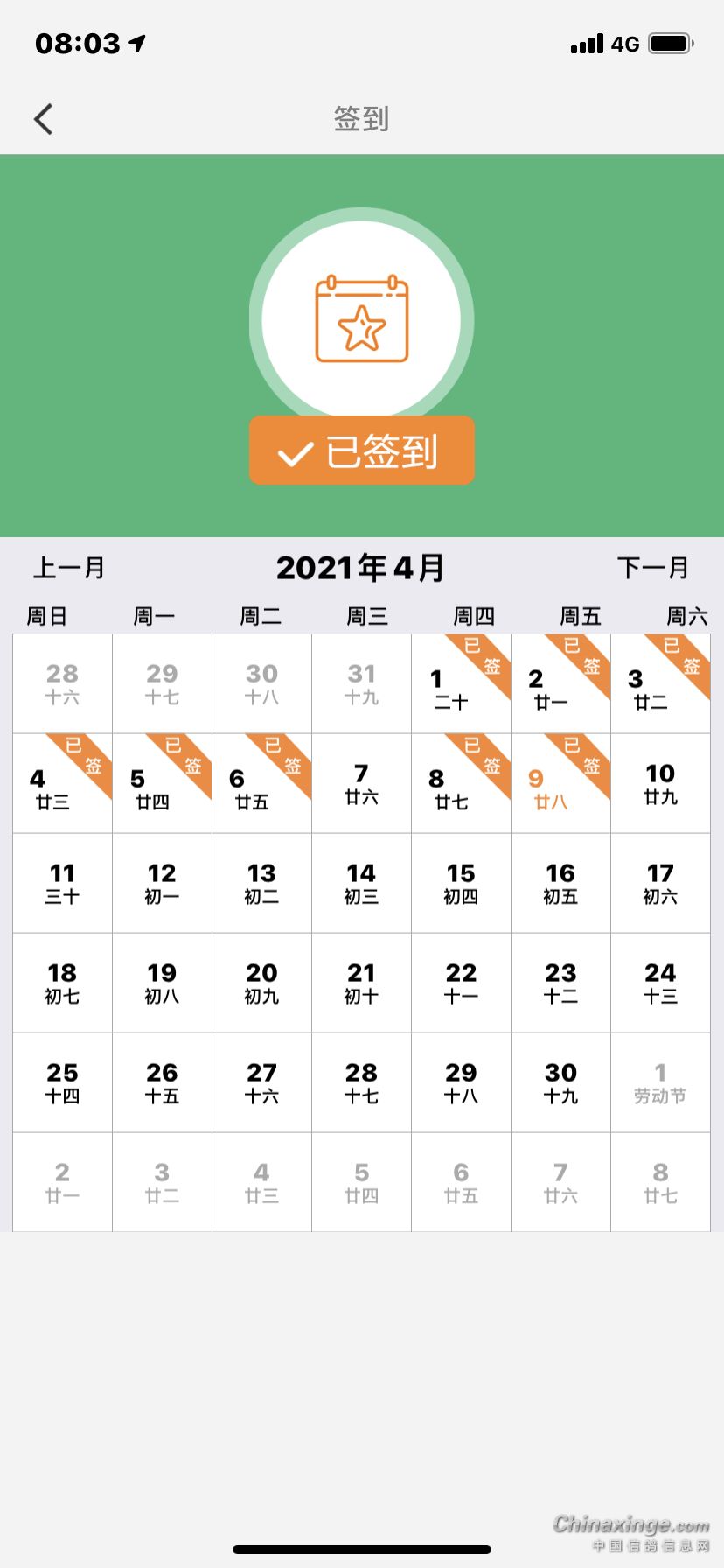Select April 15 初四 cell

point(461,883)
